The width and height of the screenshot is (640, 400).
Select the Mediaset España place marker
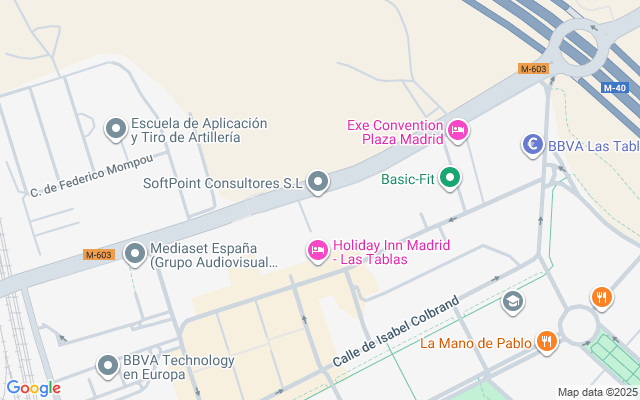(135, 253)
